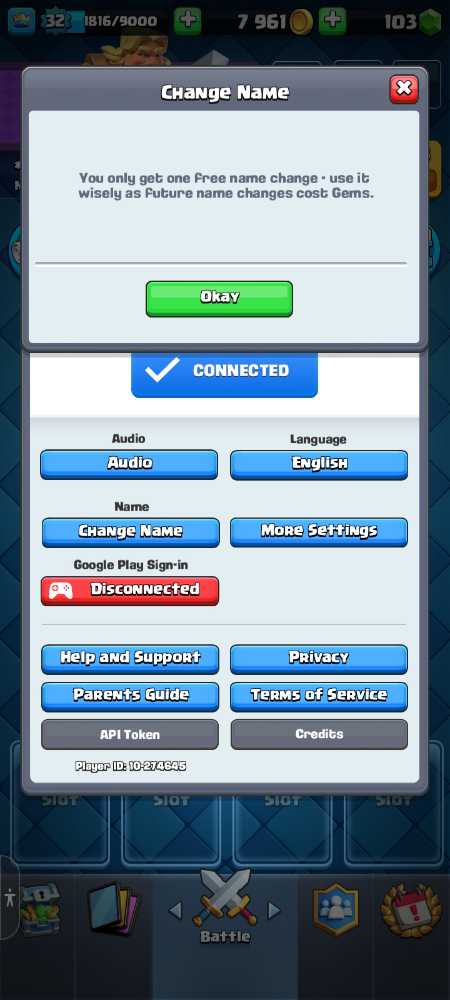View the Privacy policy

[319, 659]
